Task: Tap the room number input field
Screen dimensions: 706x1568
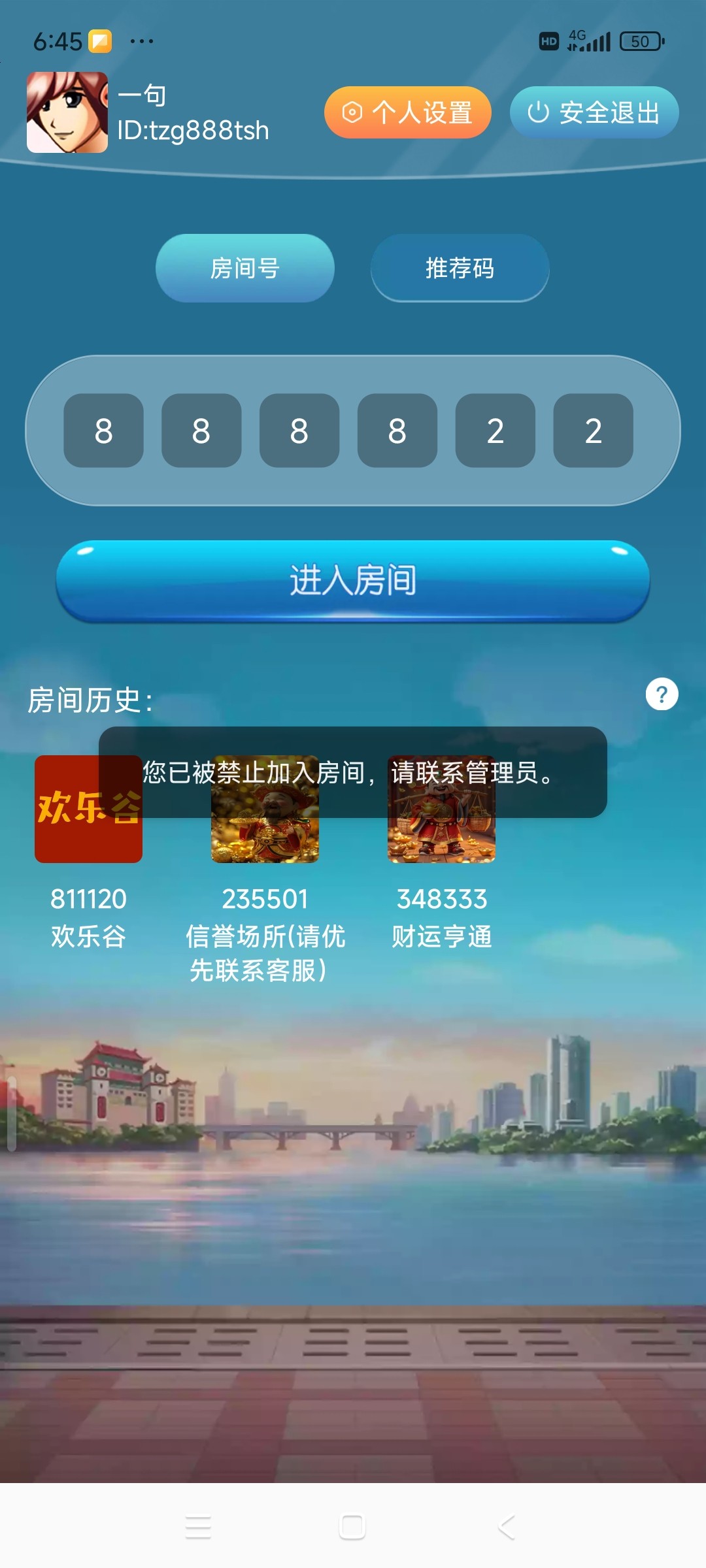Action: click(x=352, y=431)
